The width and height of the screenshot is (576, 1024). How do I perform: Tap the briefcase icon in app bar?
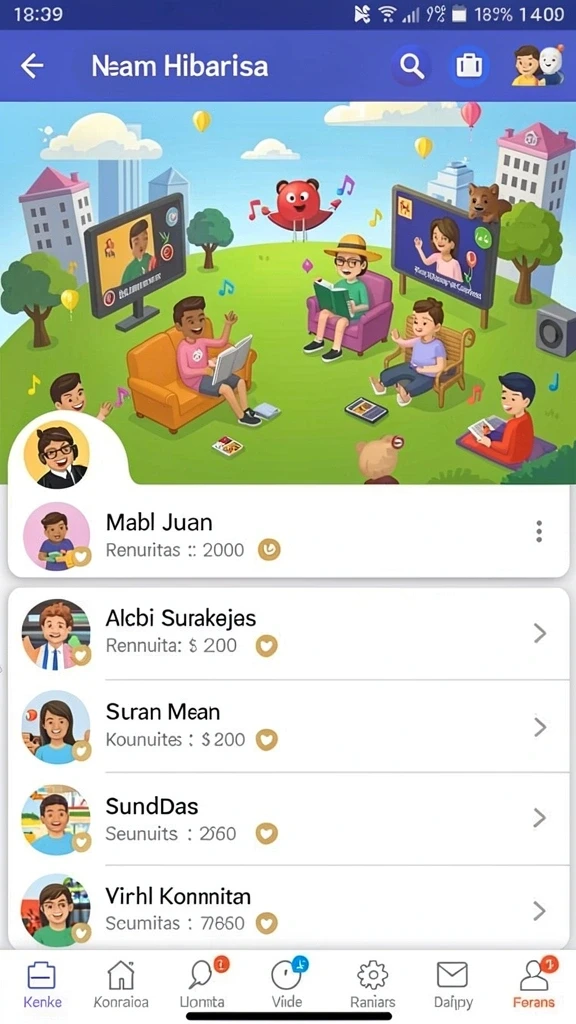[x=469, y=66]
